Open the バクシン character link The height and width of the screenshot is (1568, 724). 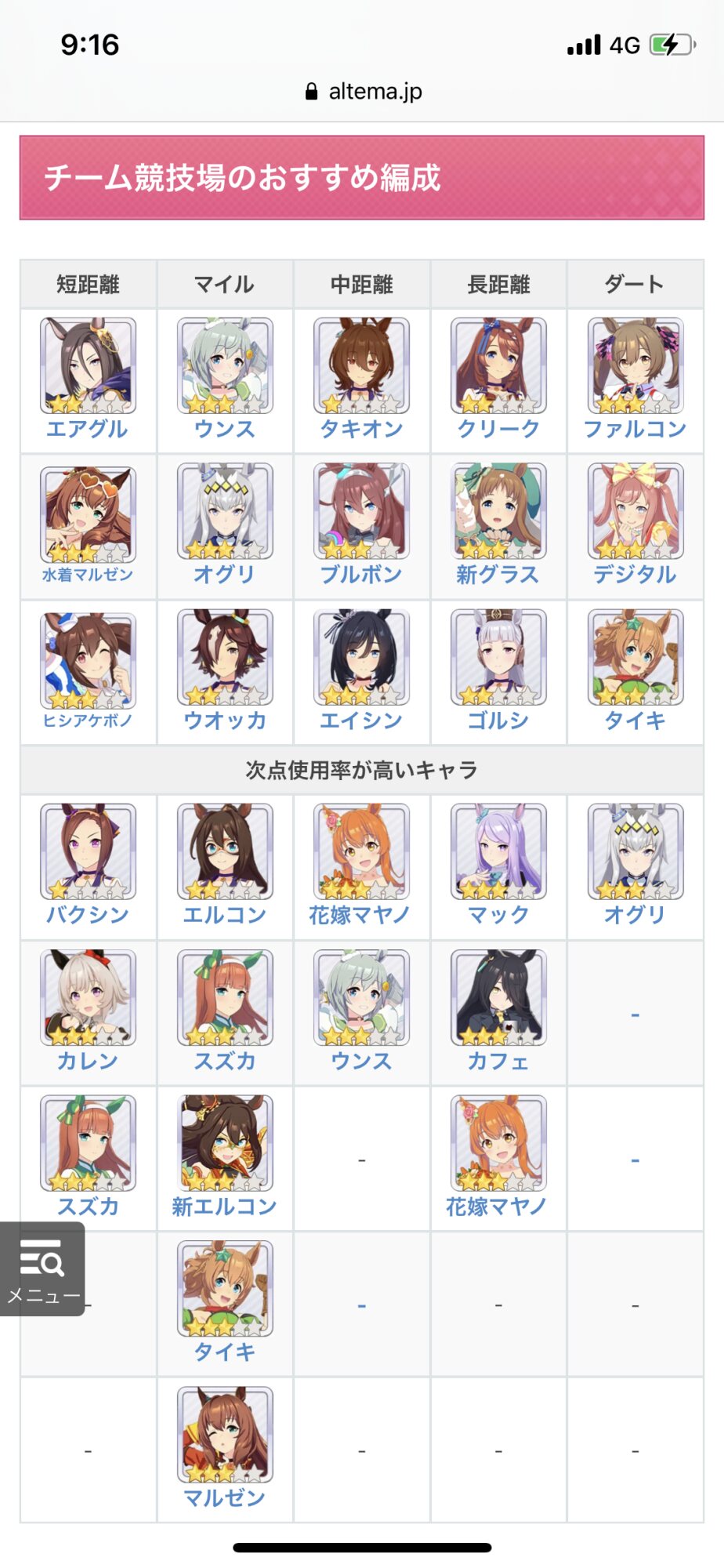coord(88,914)
